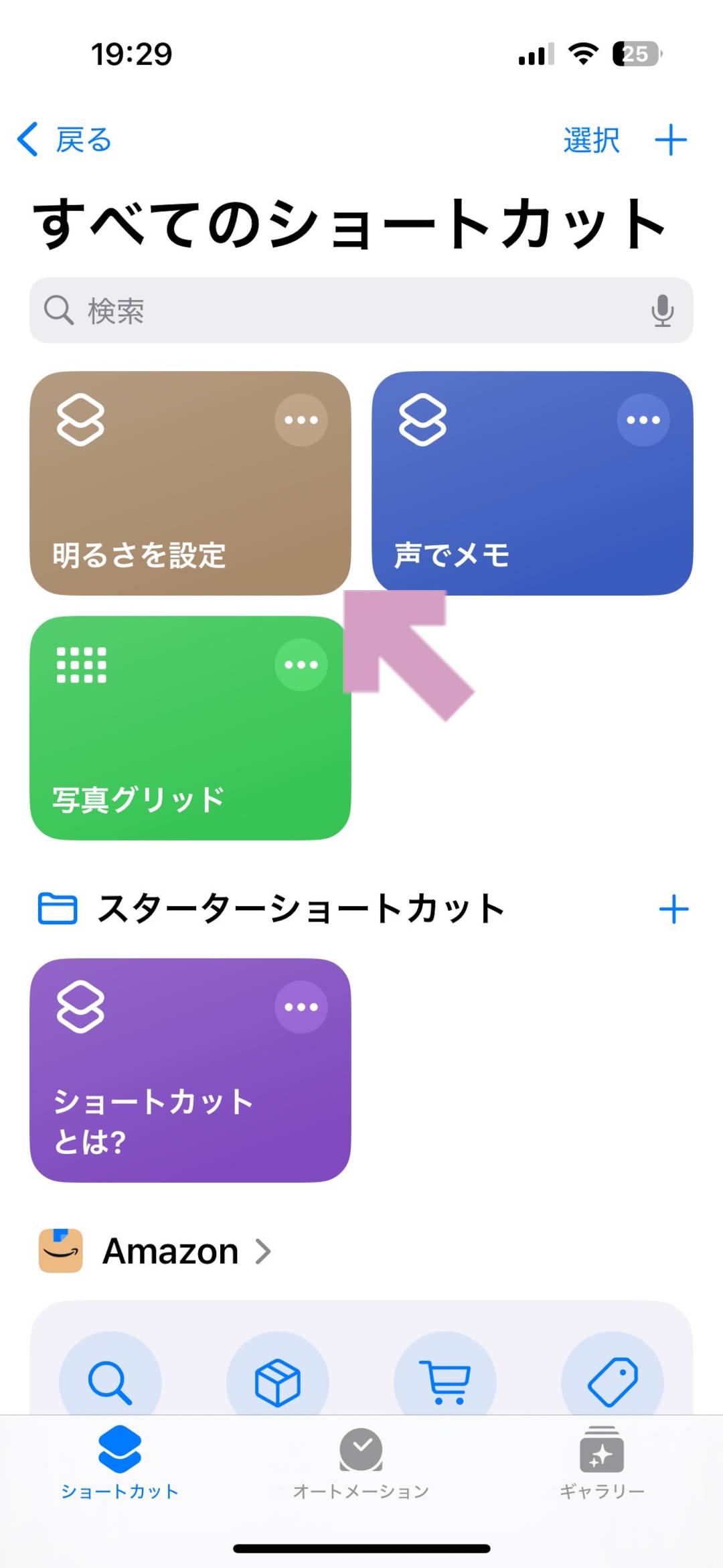The width and height of the screenshot is (723, 1568).
Task: Start voice search with the microphone icon
Action: [662, 310]
